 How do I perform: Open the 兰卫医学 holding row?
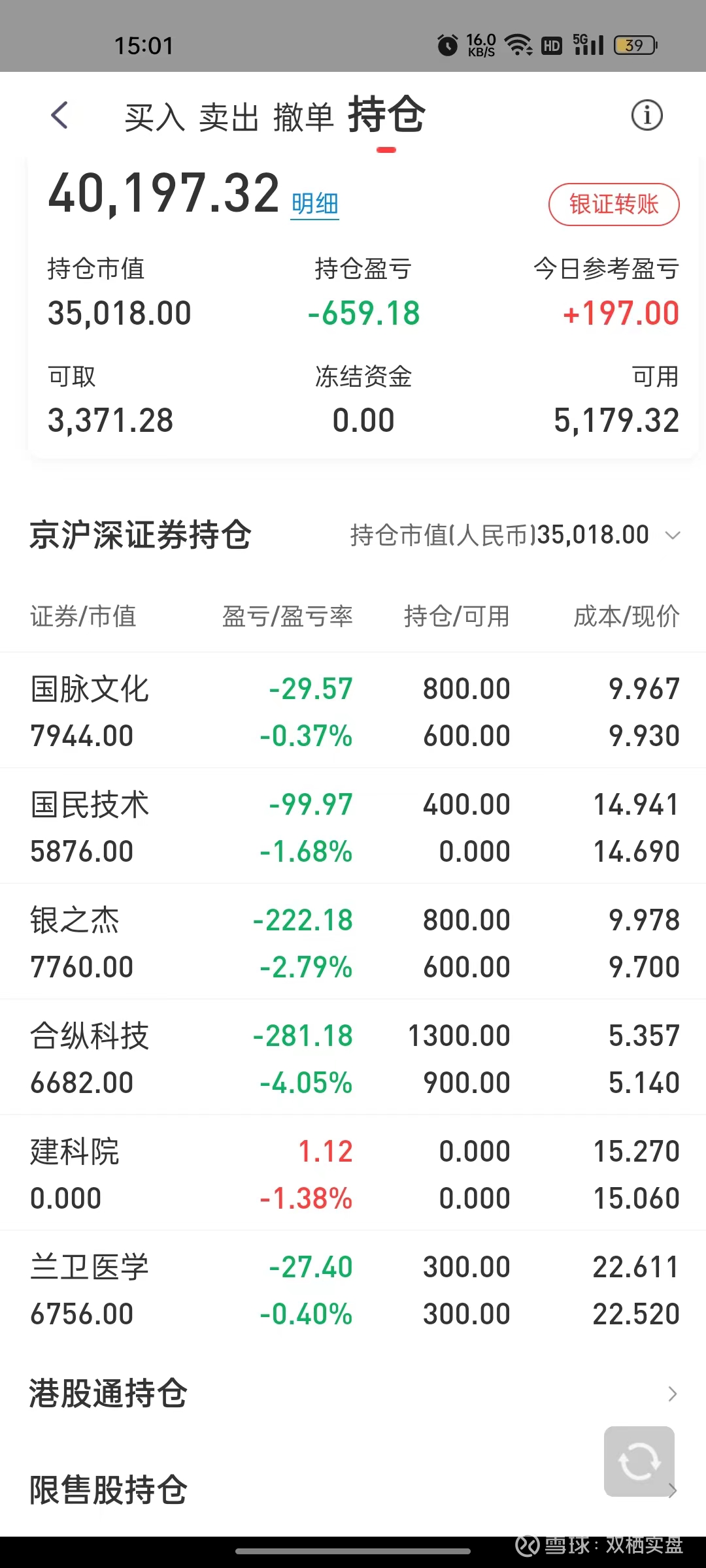coord(353,1289)
